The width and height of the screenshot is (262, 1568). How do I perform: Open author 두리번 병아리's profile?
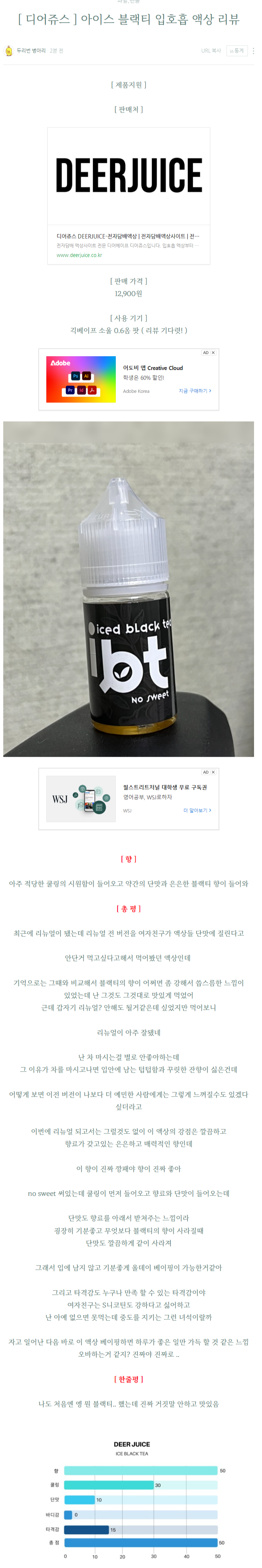(30, 50)
